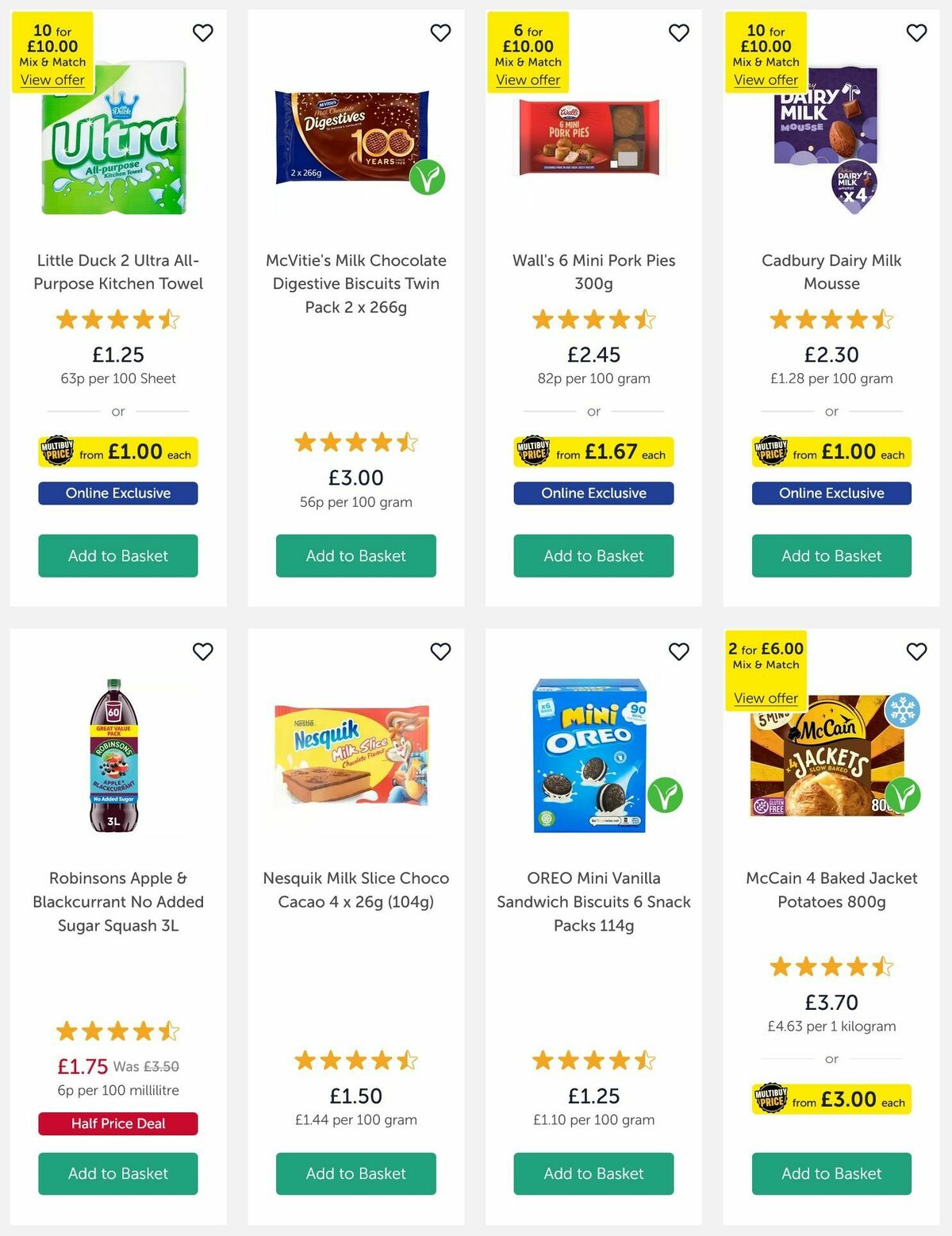View offer on McCain Jacket Potatoes
Screen dimensions: 952x1236
click(766, 698)
